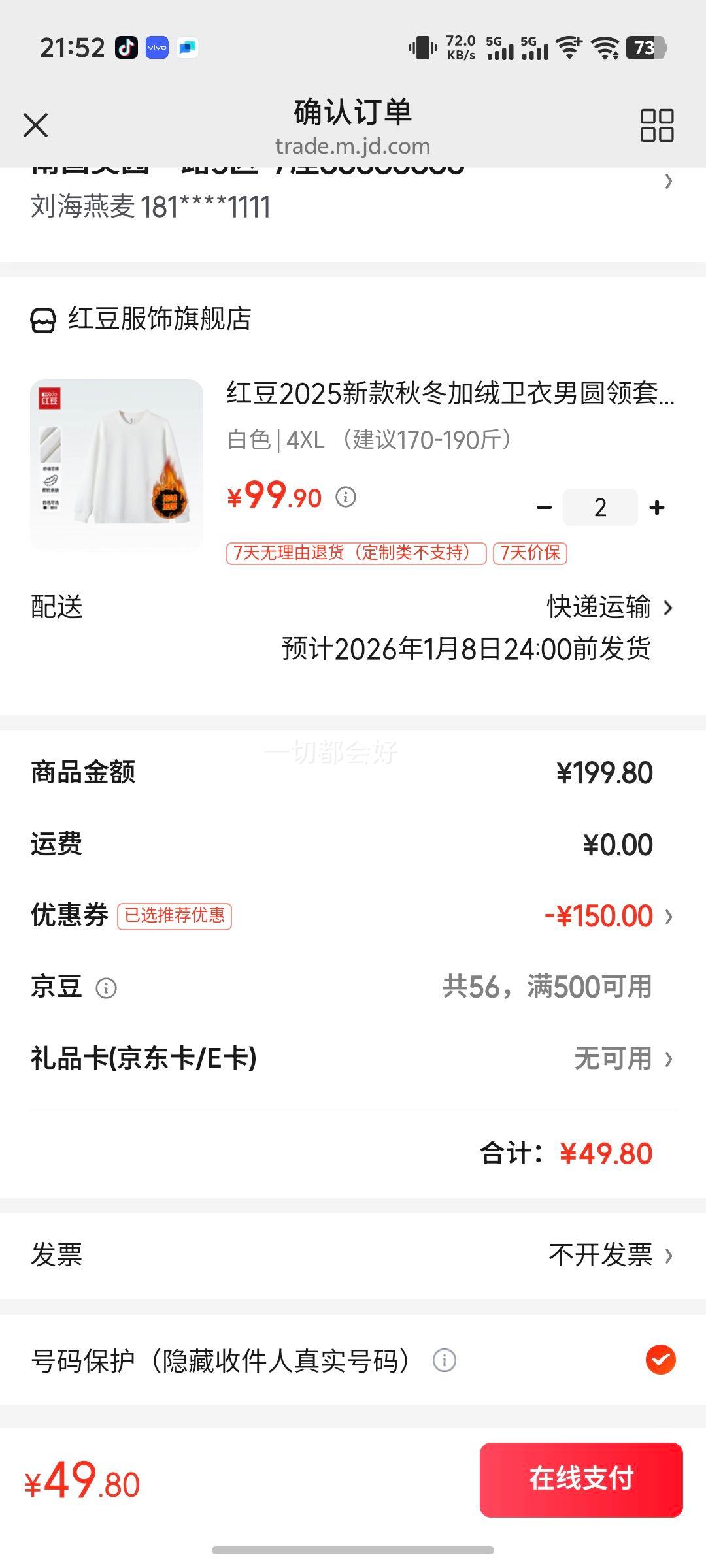Open the four-square grid menu
Viewport: 706px width, 1568px height.
[656, 125]
